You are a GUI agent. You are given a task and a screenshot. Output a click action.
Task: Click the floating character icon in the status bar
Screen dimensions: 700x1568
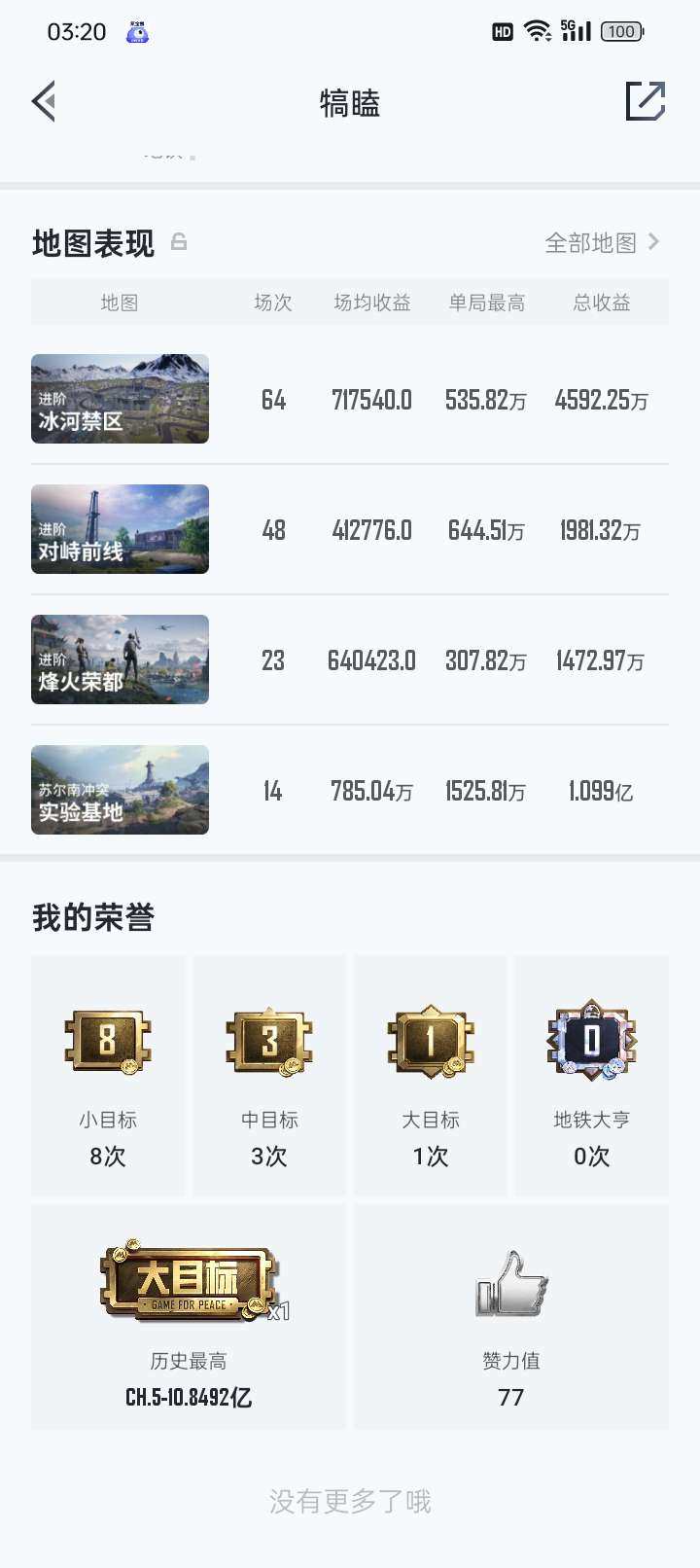(x=134, y=31)
